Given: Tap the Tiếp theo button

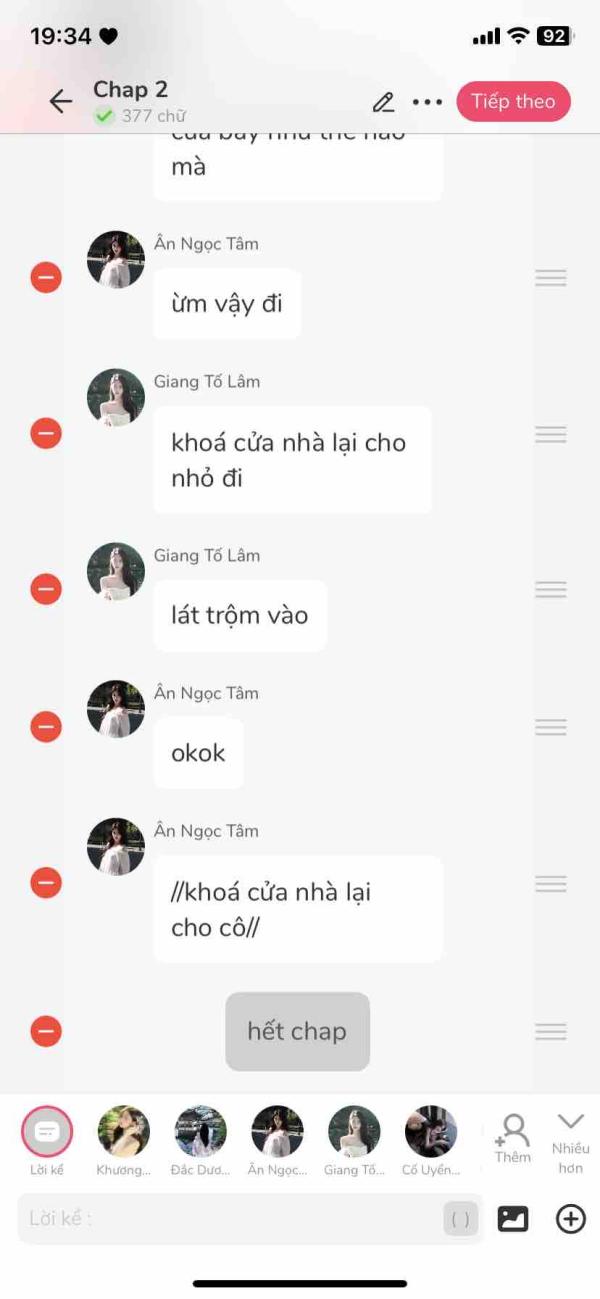Looking at the screenshot, I should pyautogui.click(x=513, y=101).
